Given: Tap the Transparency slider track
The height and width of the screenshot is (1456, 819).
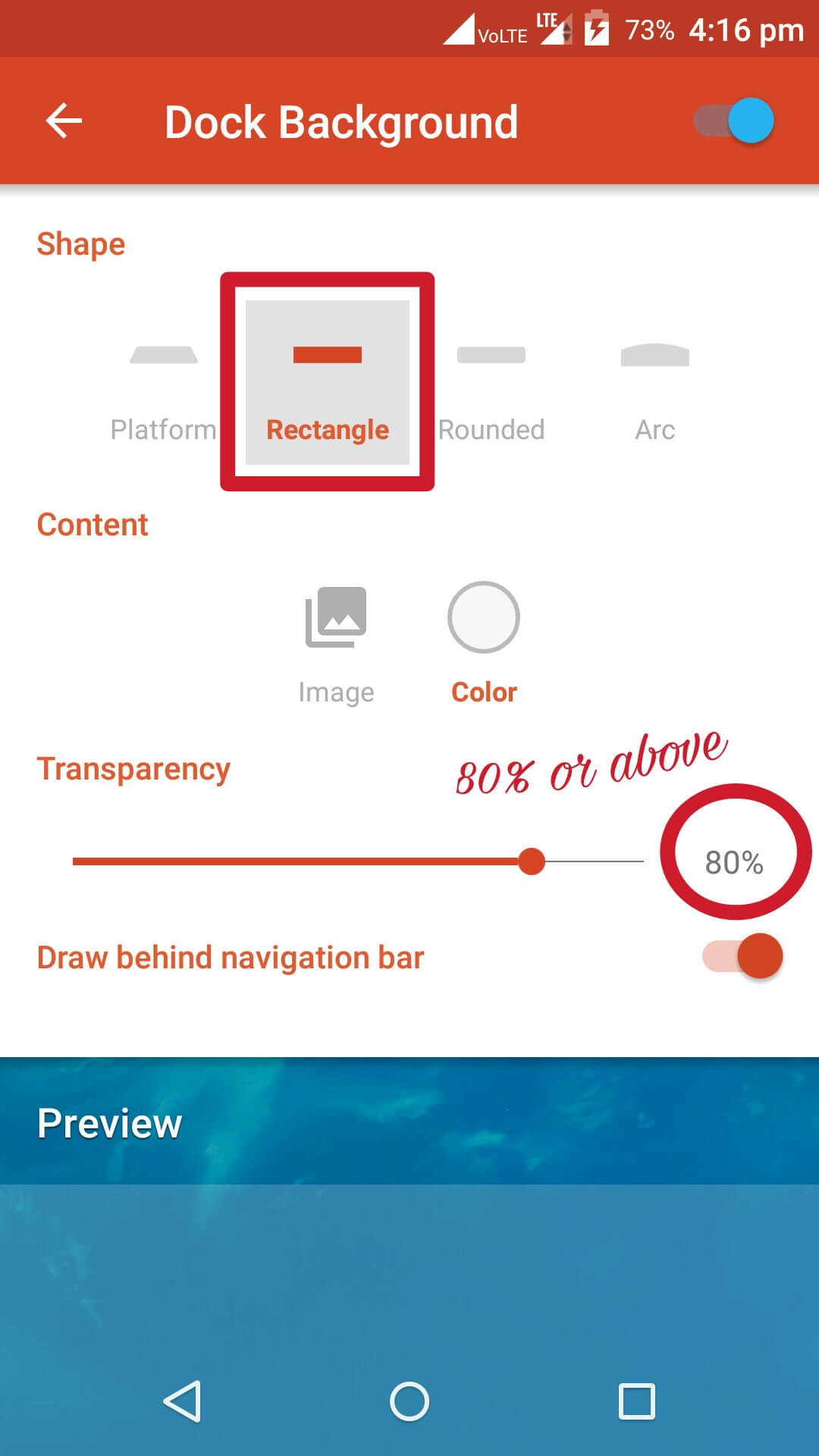Looking at the screenshot, I should pos(358,861).
